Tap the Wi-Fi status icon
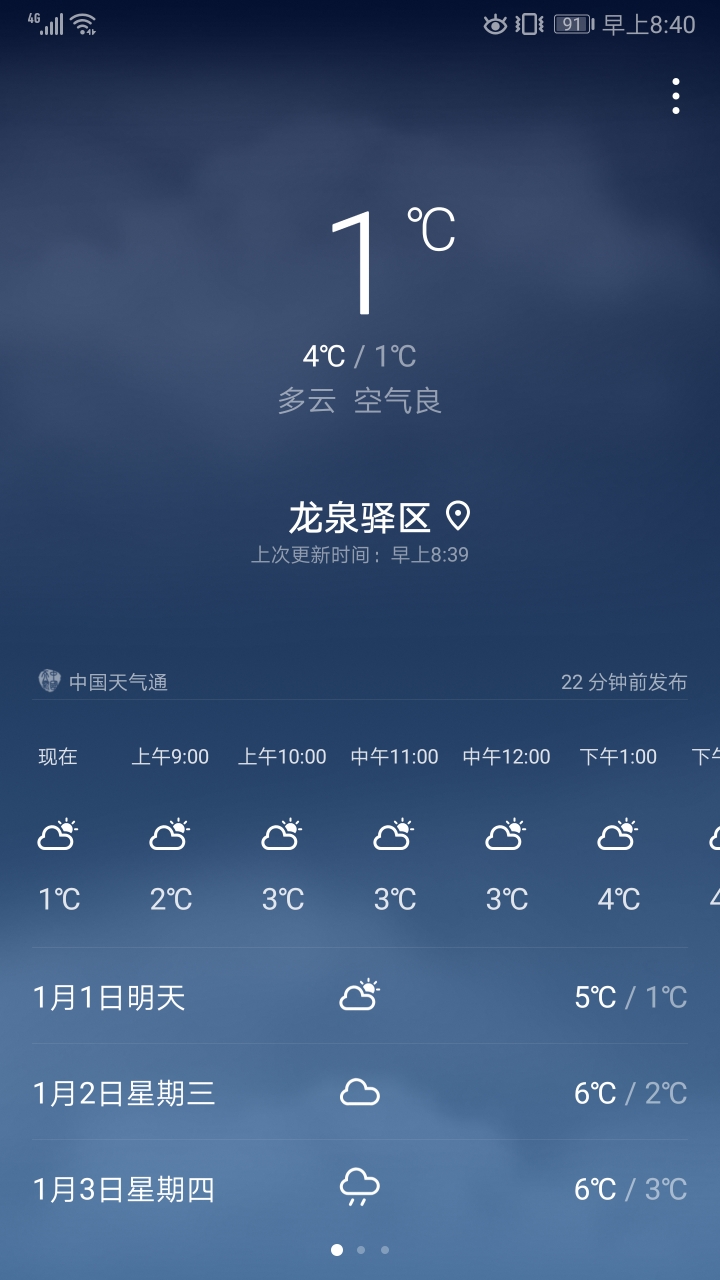The image size is (720, 1280). [x=85, y=22]
